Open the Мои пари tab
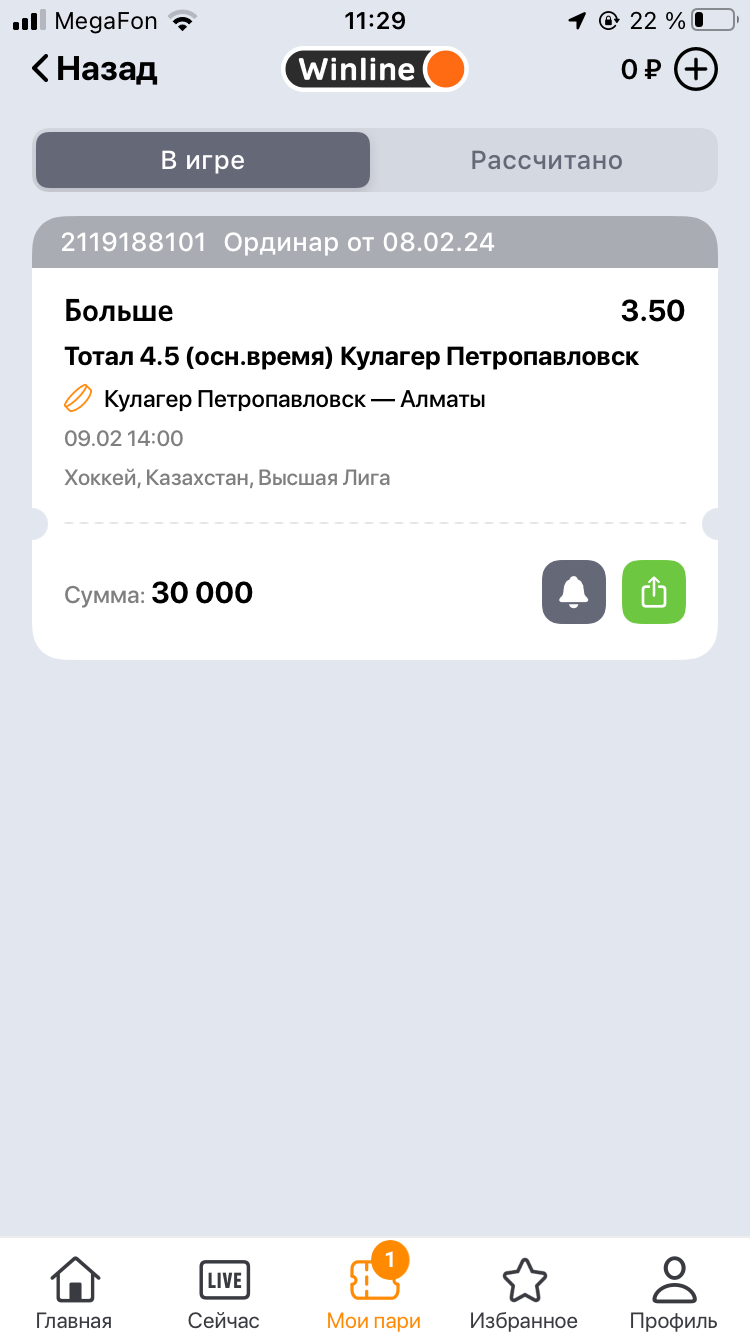Viewport: 750px width, 1334px height. click(374, 1292)
